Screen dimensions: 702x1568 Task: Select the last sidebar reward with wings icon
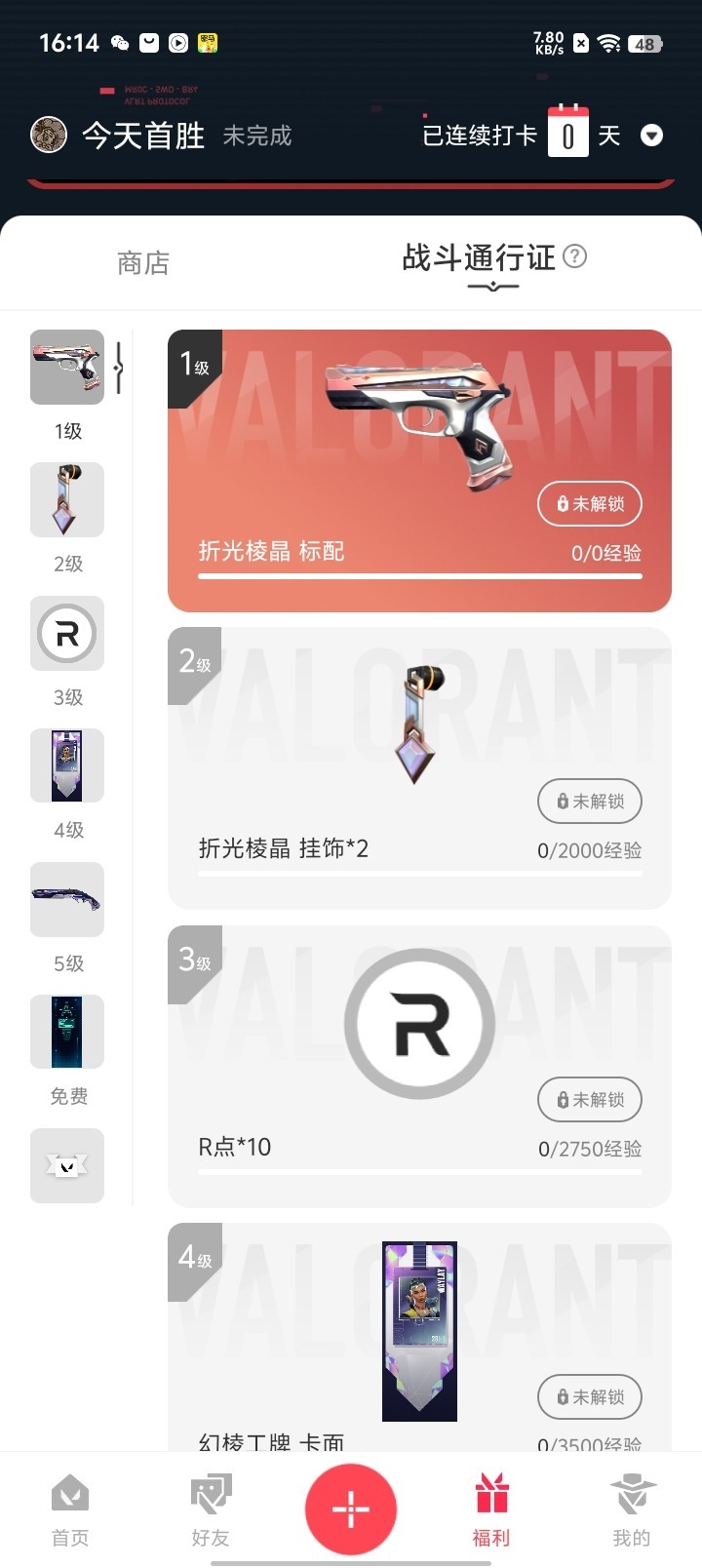[x=67, y=1165]
